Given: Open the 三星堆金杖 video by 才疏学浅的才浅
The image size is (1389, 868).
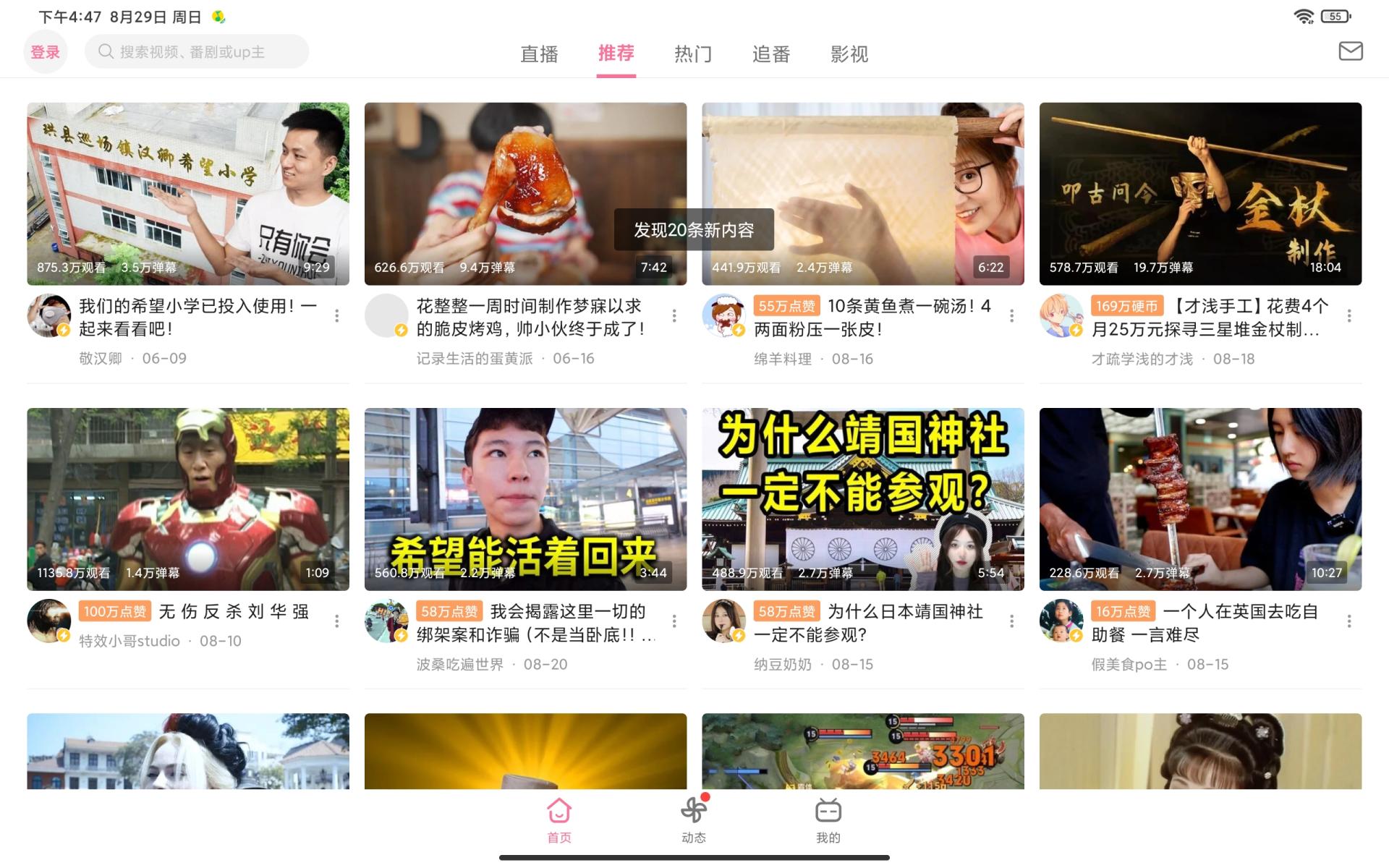Looking at the screenshot, I should click(x=1200, y=194).
